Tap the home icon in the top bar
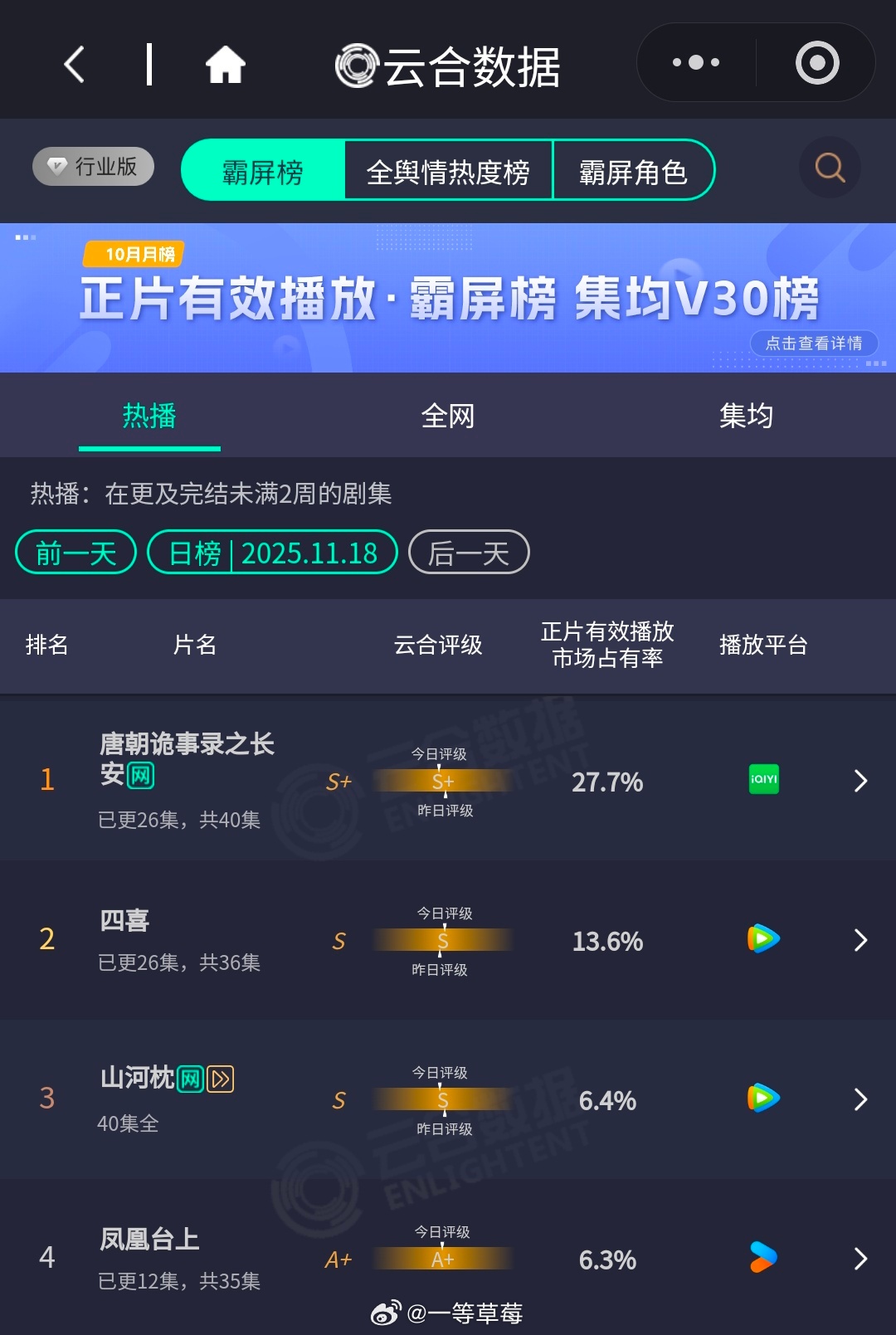896x1335 pixels. tap(226, 63)
